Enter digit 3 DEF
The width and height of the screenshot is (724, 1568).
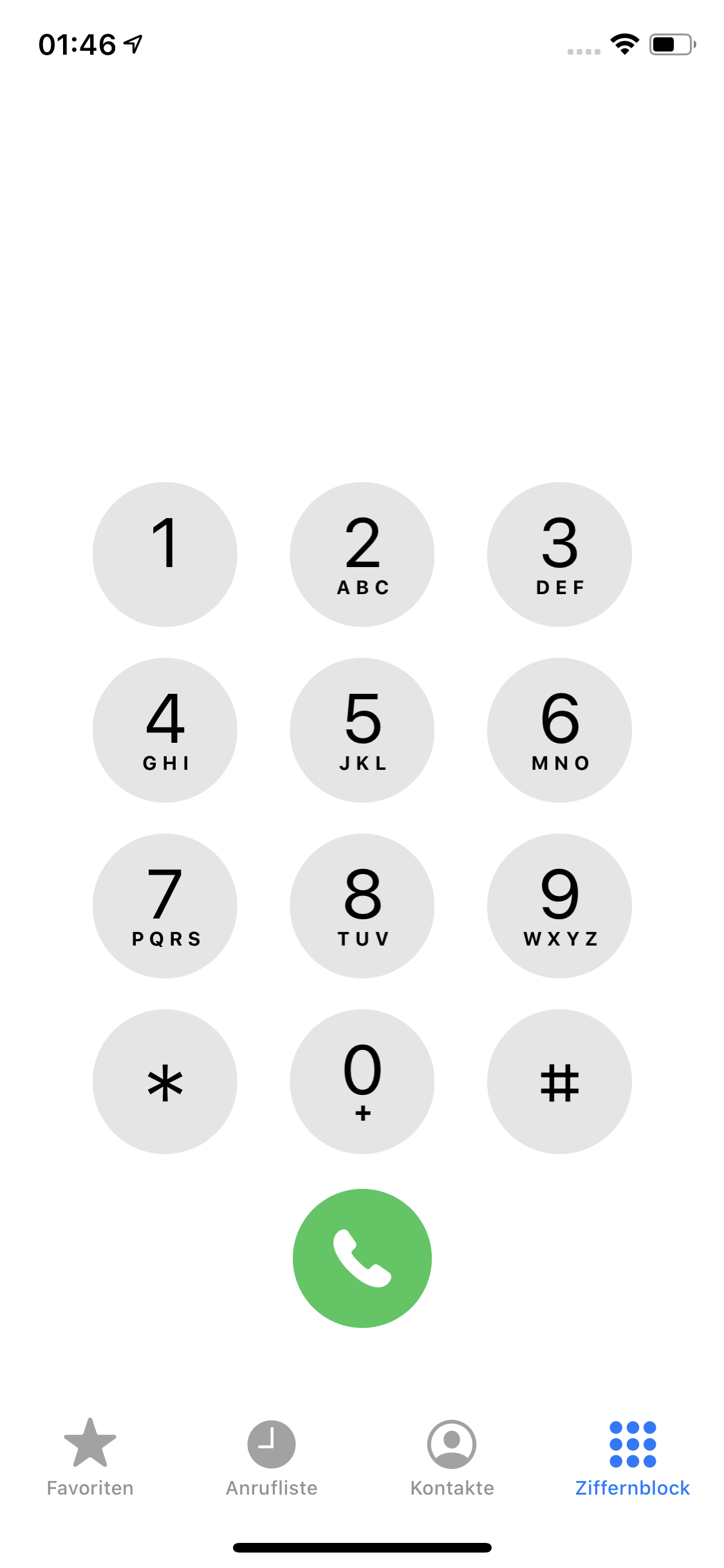(x=559, y=554)
